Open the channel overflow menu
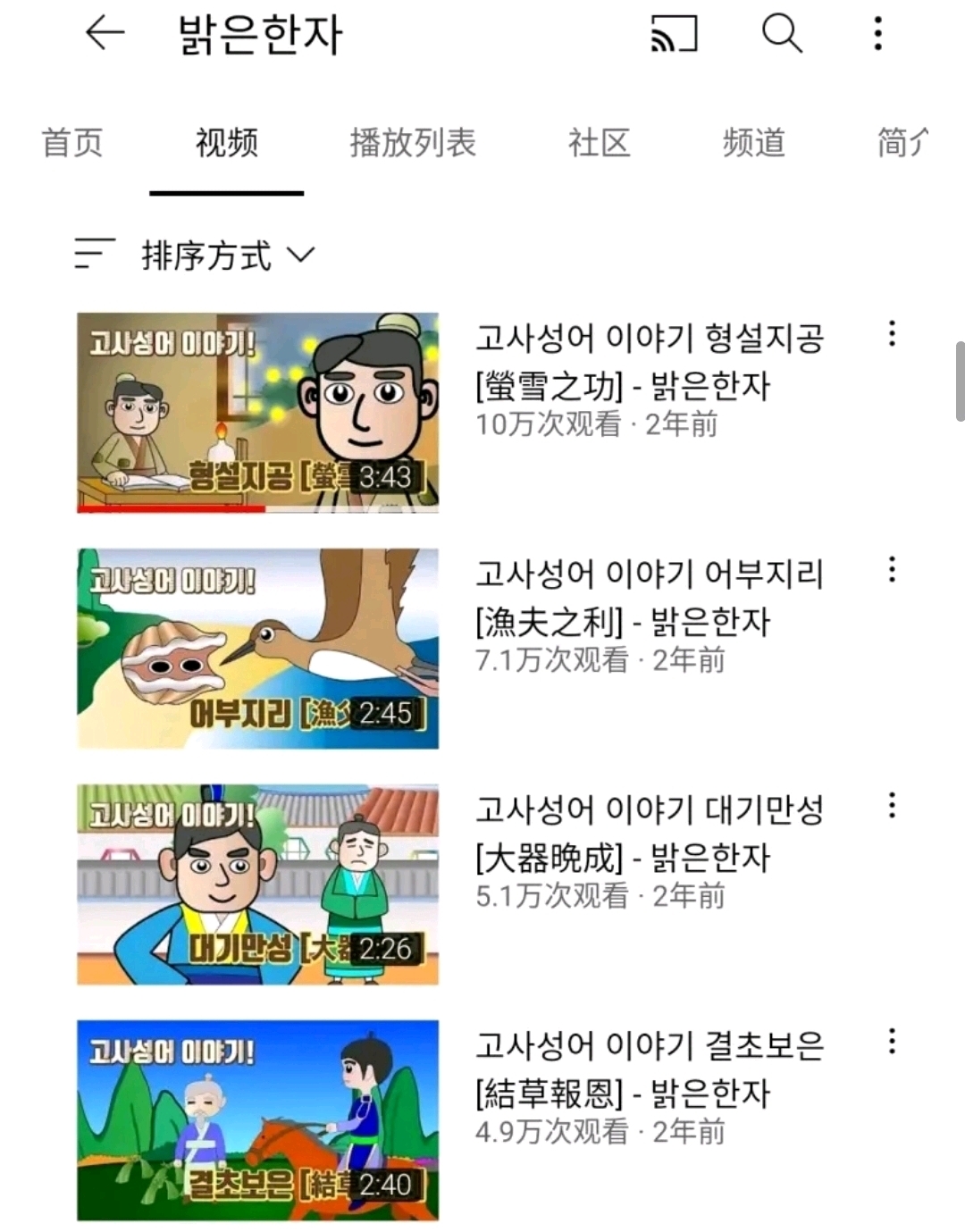Screen dimensions: 965x1232 (878, 34)
